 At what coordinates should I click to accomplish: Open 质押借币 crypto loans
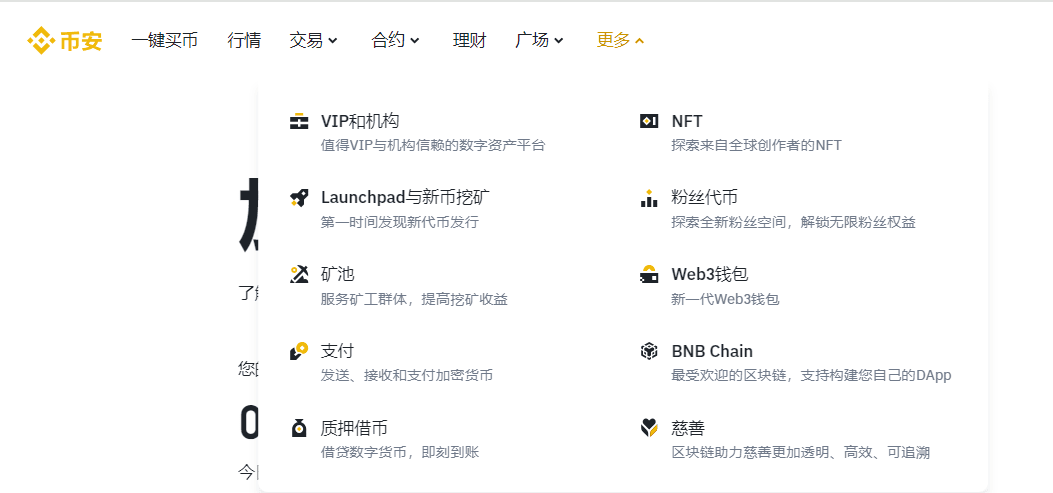[354, 428]
